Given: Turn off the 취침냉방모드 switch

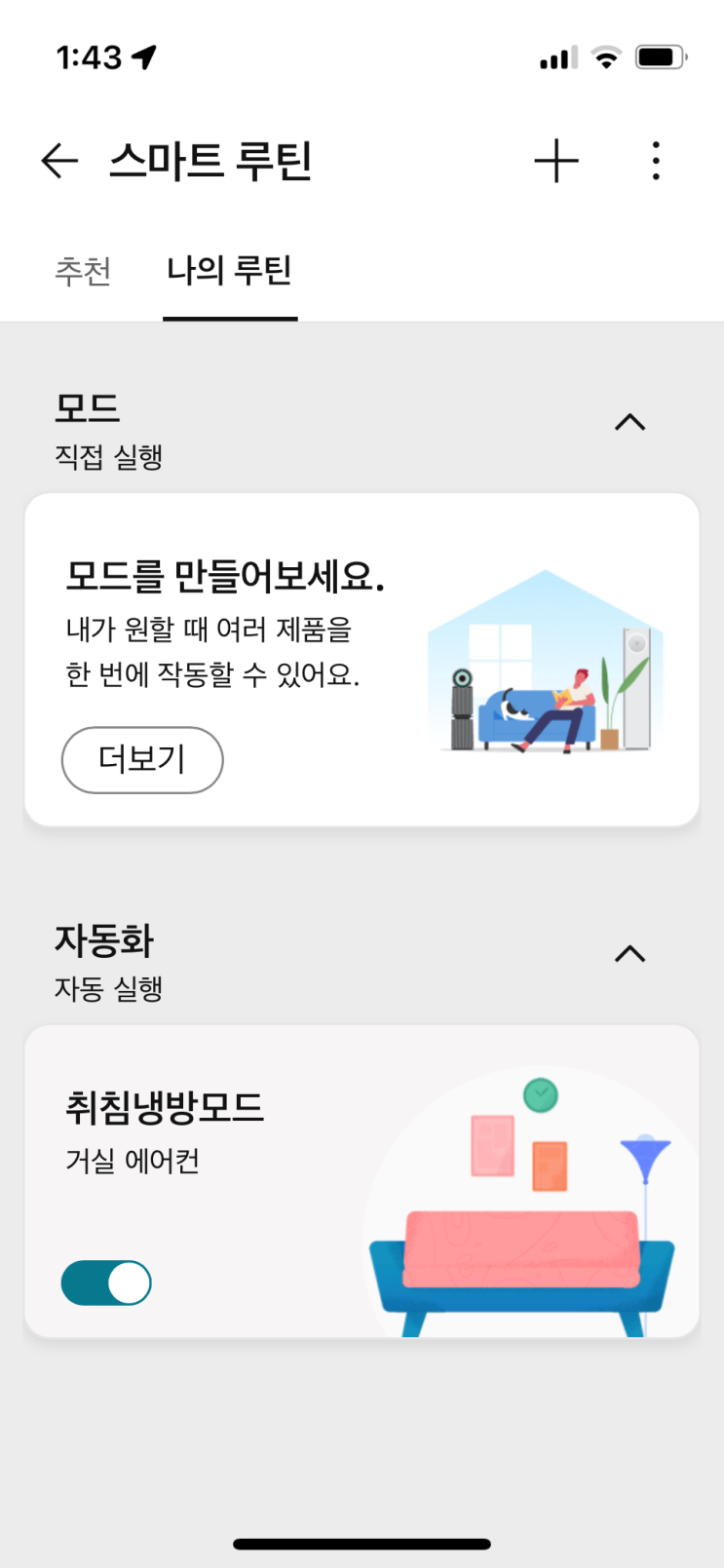Looking at the screenshot, I should (x=106, y=1282).
